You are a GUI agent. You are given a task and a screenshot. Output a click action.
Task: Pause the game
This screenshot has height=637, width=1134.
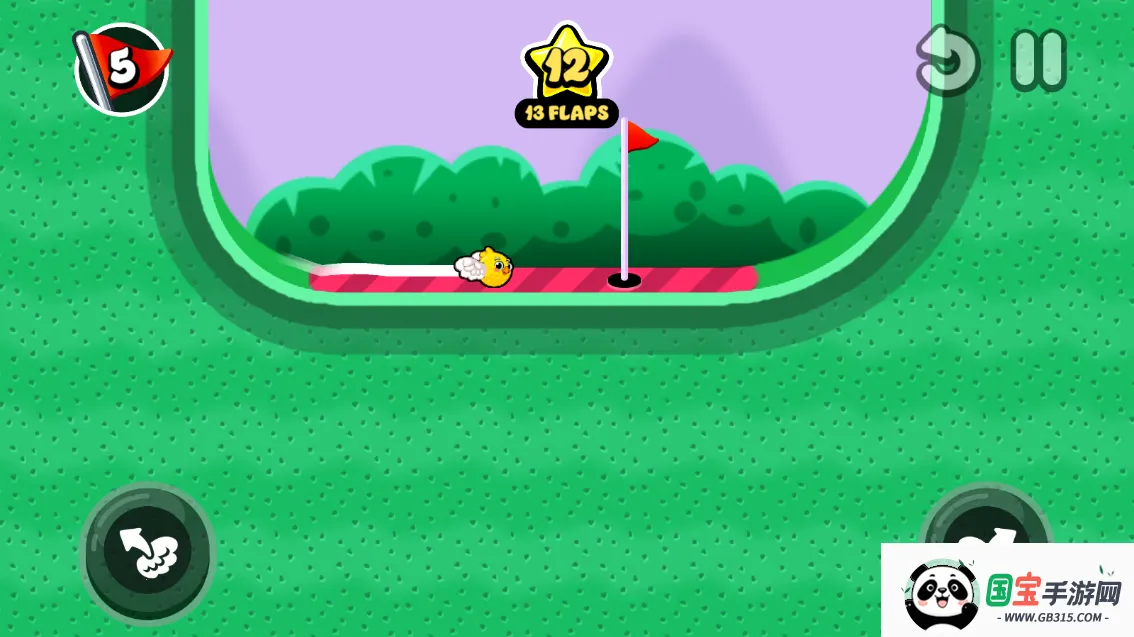tap(1038, 60)
